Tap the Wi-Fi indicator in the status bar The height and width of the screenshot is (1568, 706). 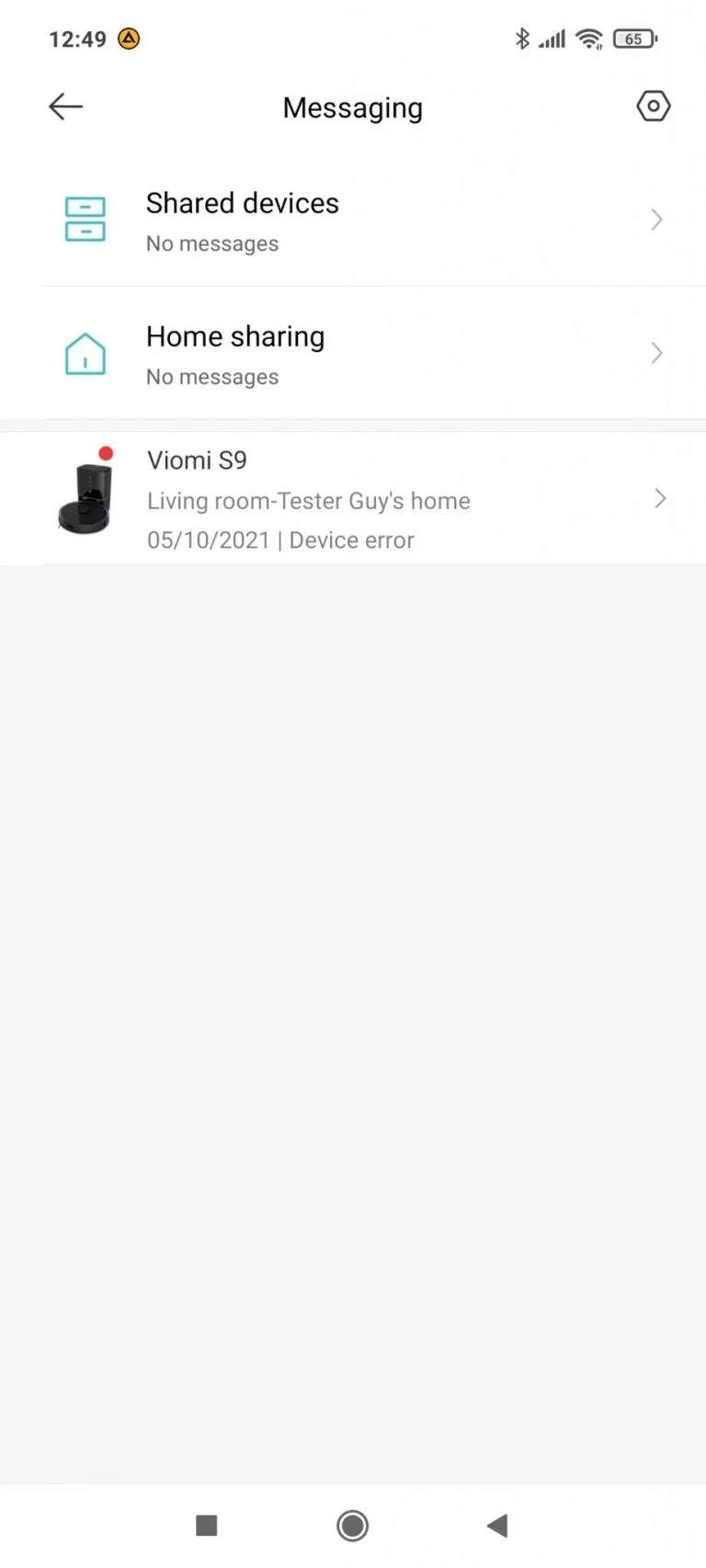pyautogui.click(x=589, y=39)
